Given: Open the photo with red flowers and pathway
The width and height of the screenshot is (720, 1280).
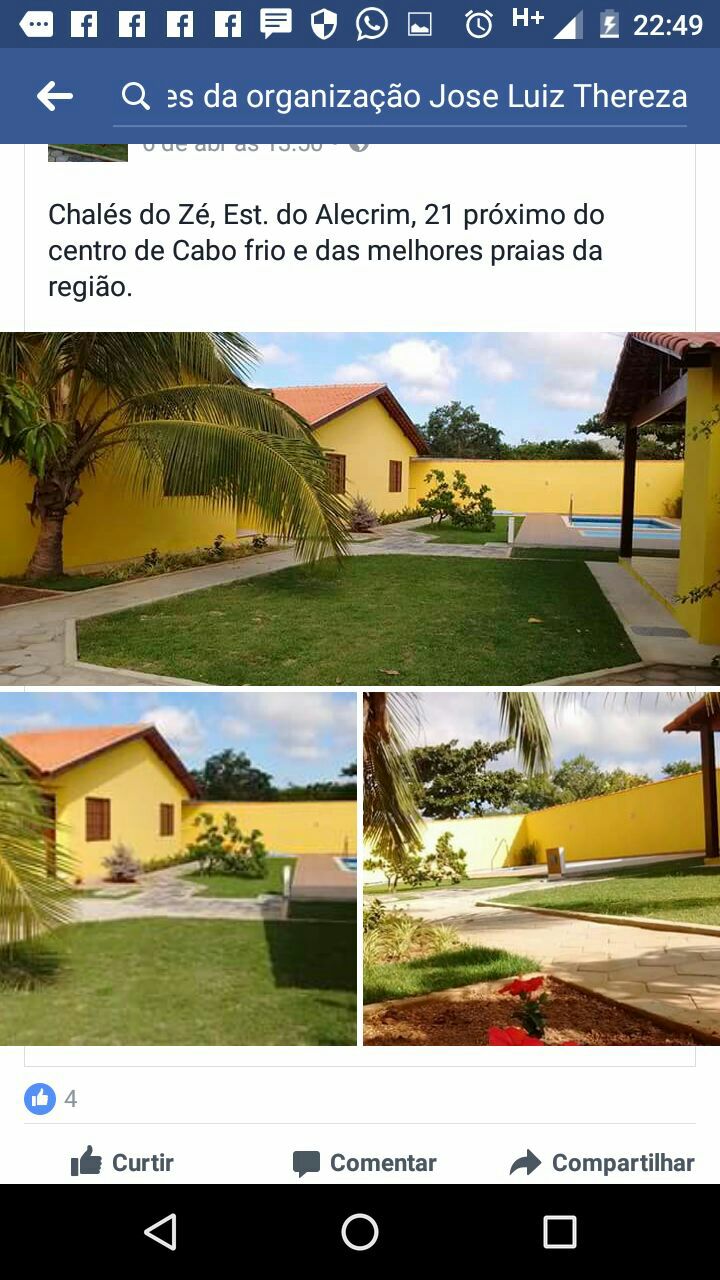Looking at the screenshot, I should 541,868.
